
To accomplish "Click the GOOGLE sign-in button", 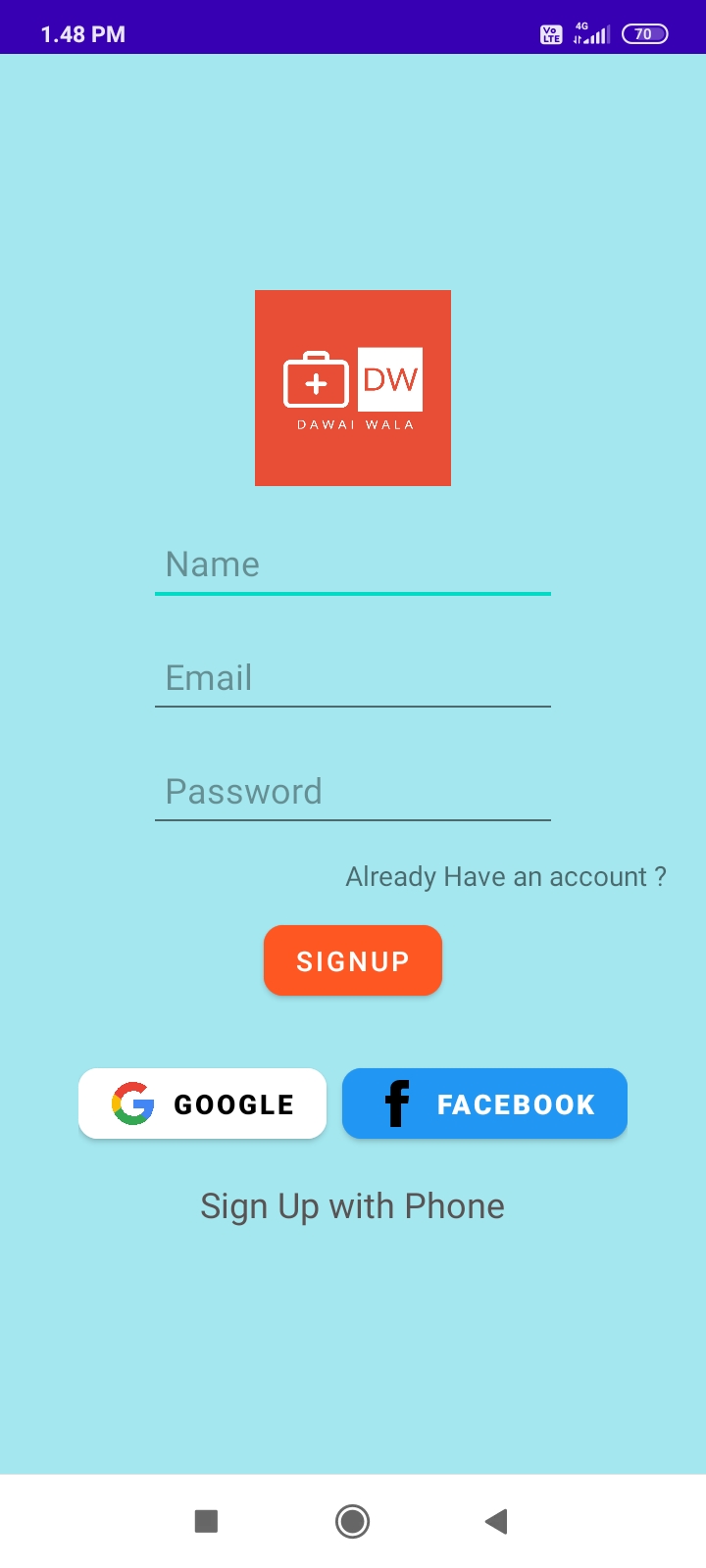I will coord(202,1103).
